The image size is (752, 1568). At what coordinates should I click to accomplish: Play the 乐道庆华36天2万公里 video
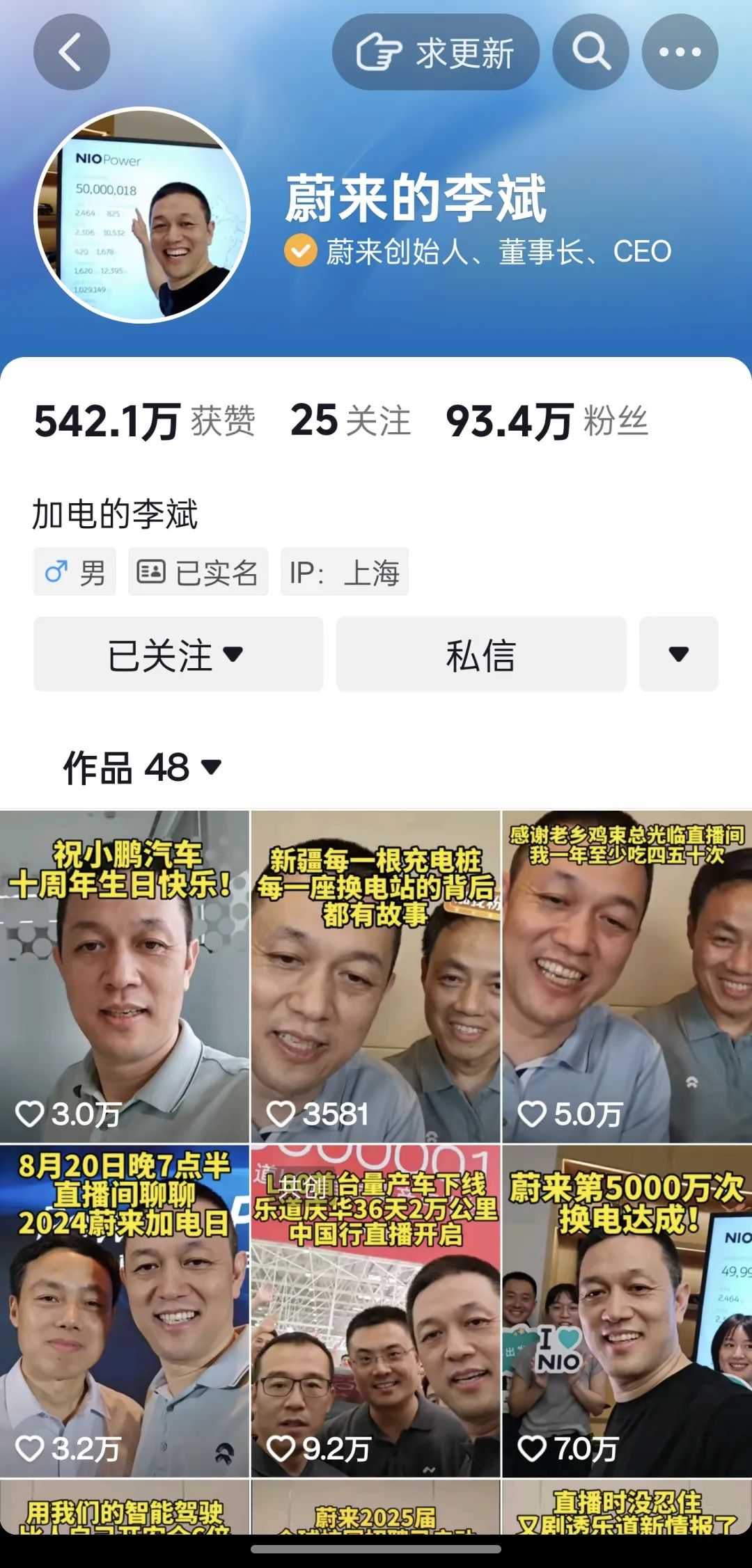click(x=375, y=1311)
